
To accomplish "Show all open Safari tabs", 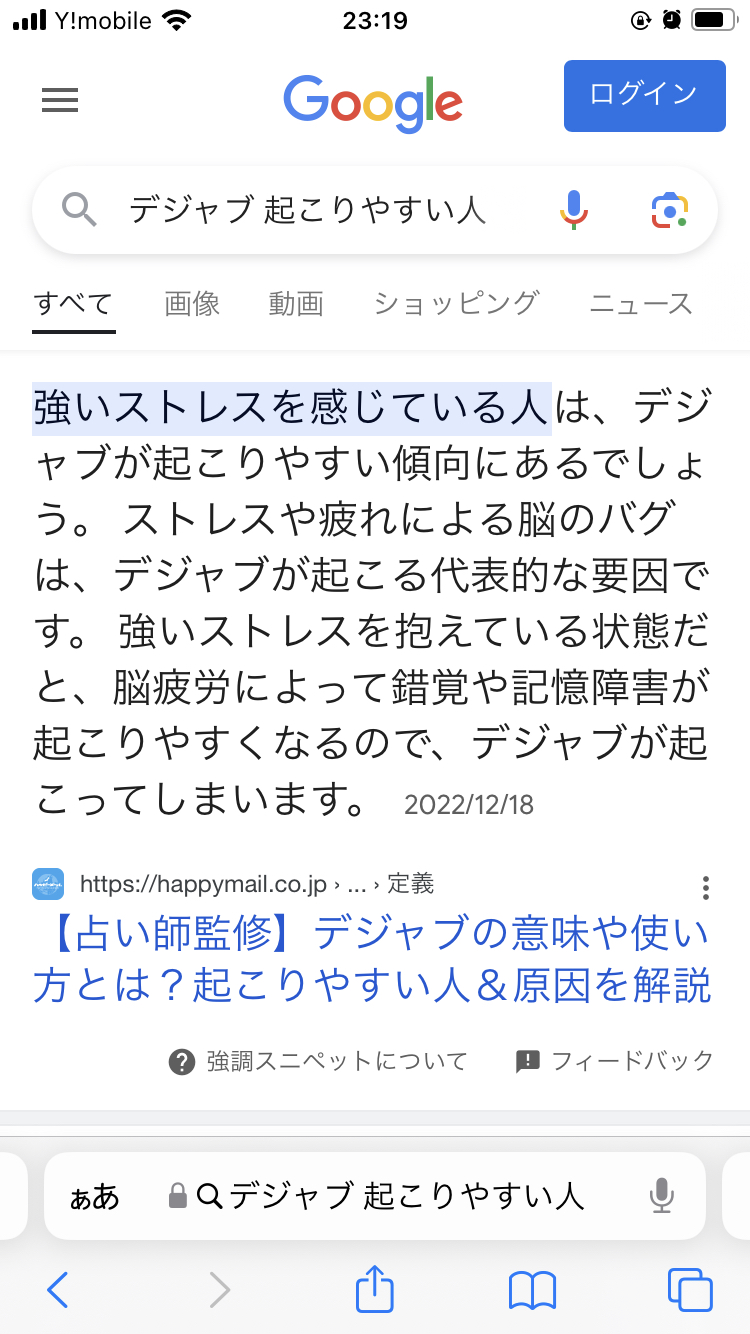I will [x=690, y=1290].
